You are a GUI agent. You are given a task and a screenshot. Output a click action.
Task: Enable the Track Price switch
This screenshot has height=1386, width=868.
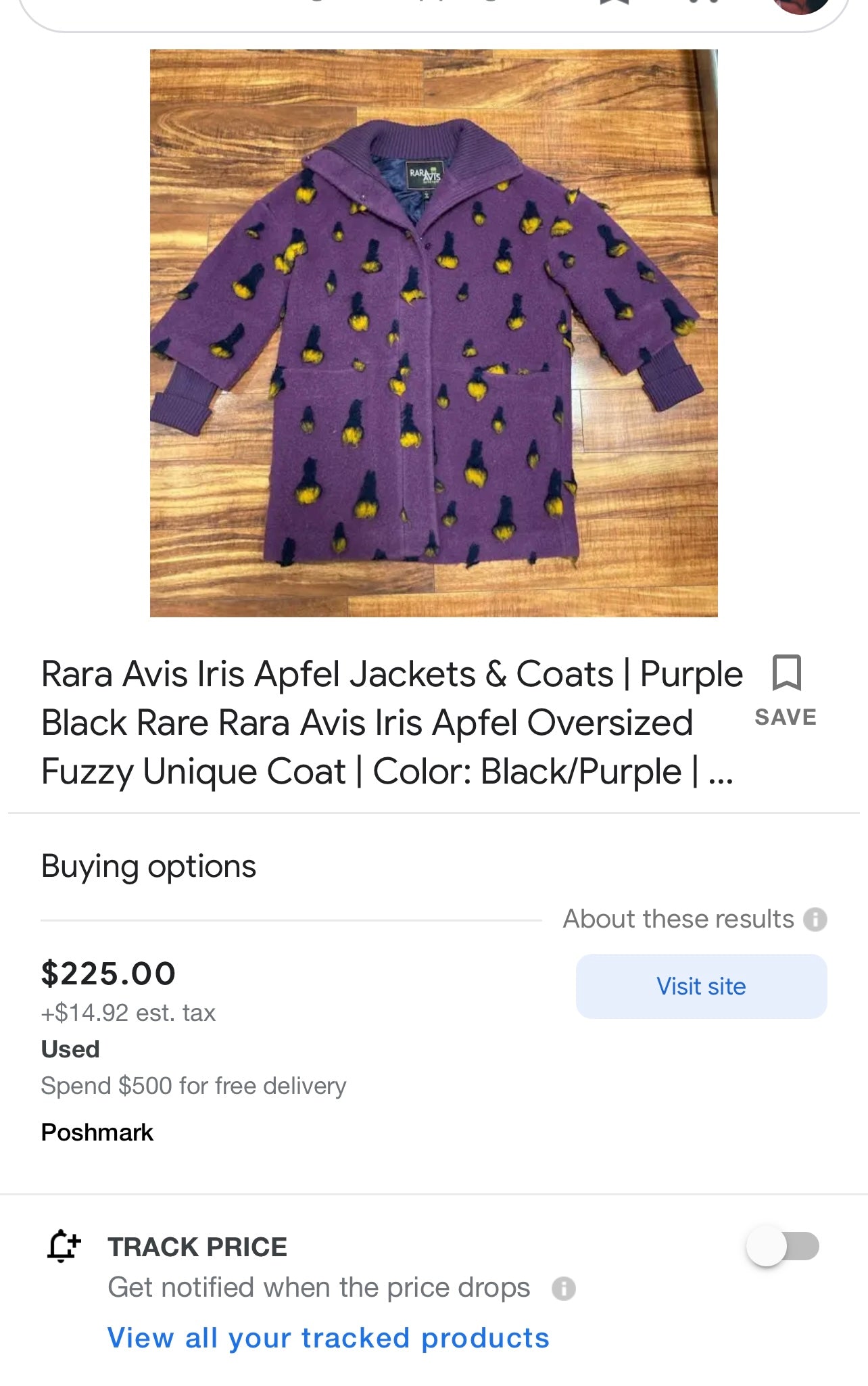[782, 1245]
